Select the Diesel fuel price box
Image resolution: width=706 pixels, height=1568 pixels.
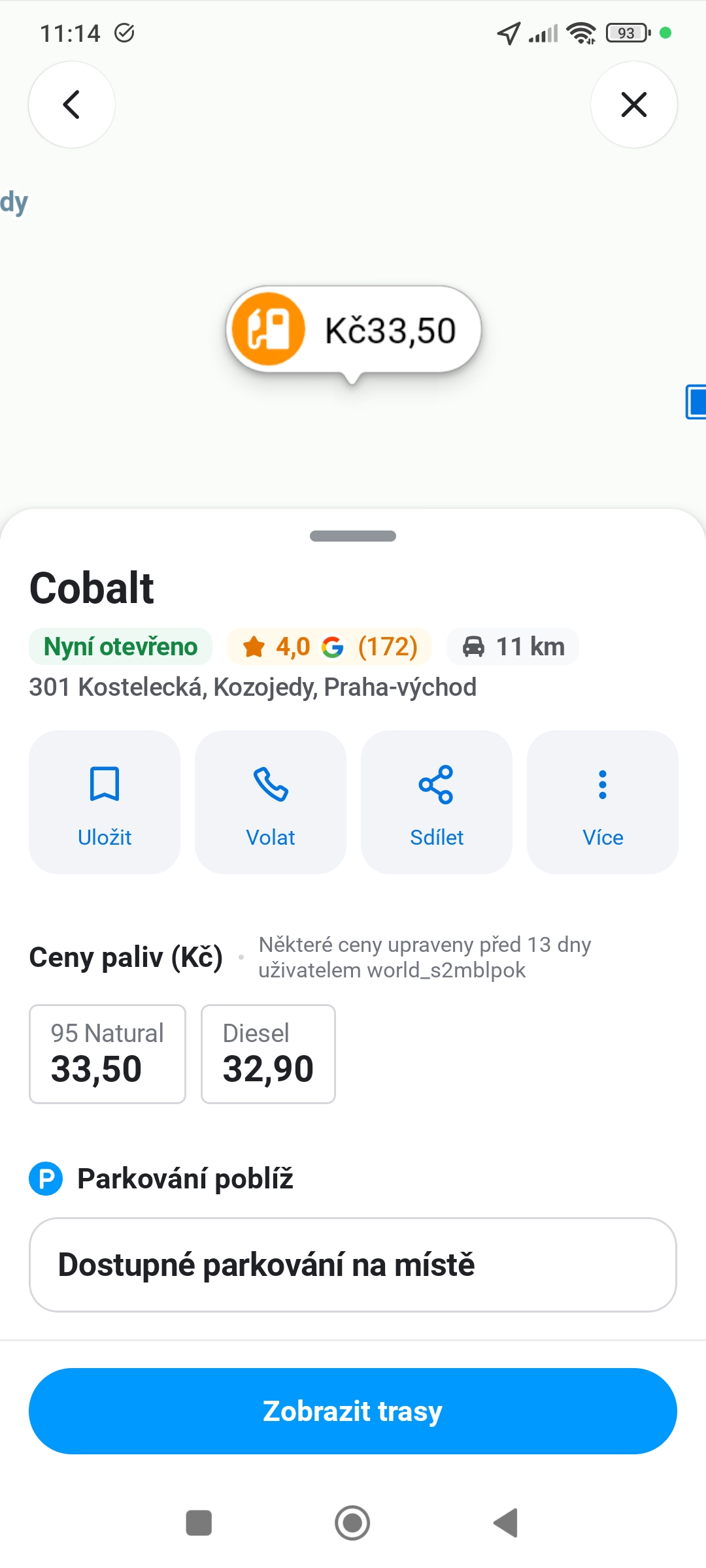tap(269, 1054)
